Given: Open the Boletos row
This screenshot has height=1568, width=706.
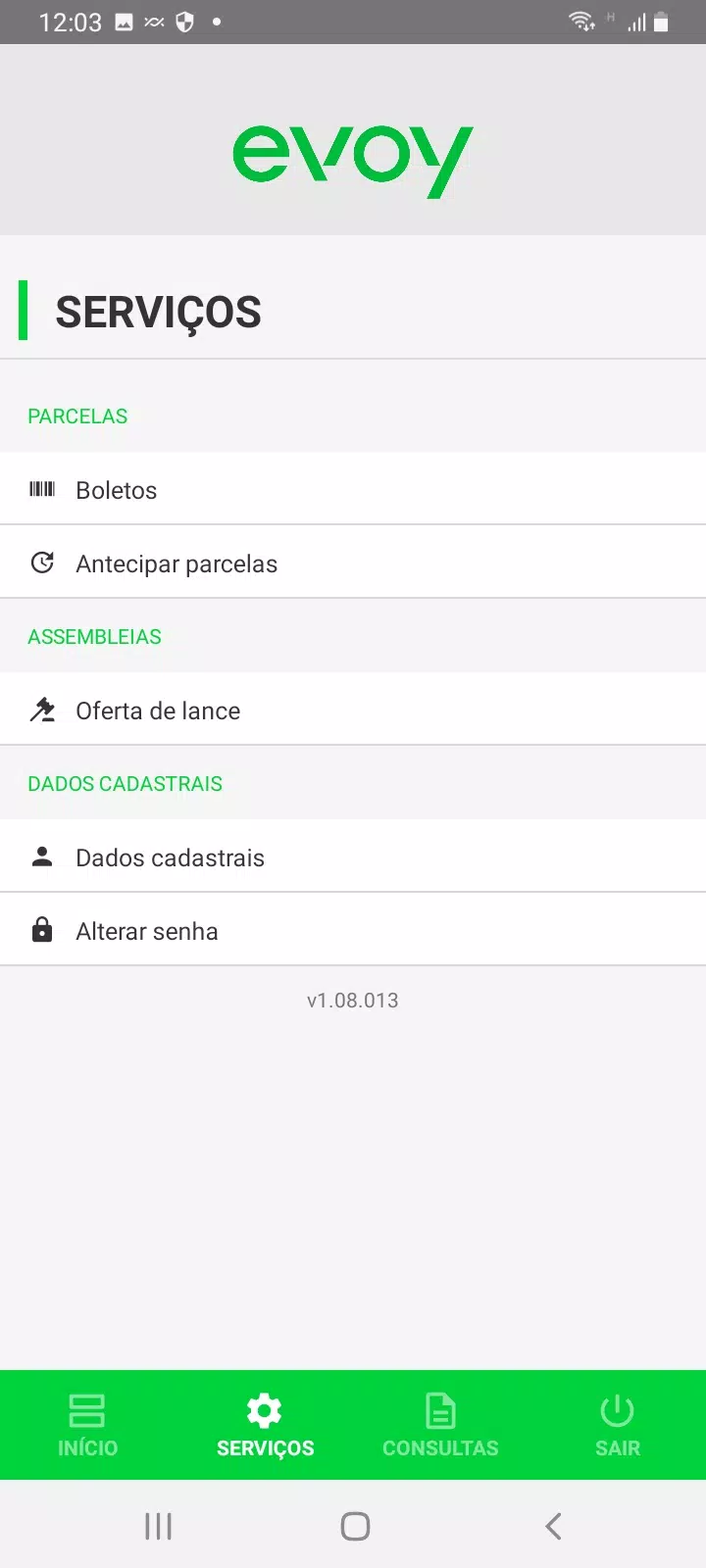Looking at the screenshot, I should (x=353, y=489).
